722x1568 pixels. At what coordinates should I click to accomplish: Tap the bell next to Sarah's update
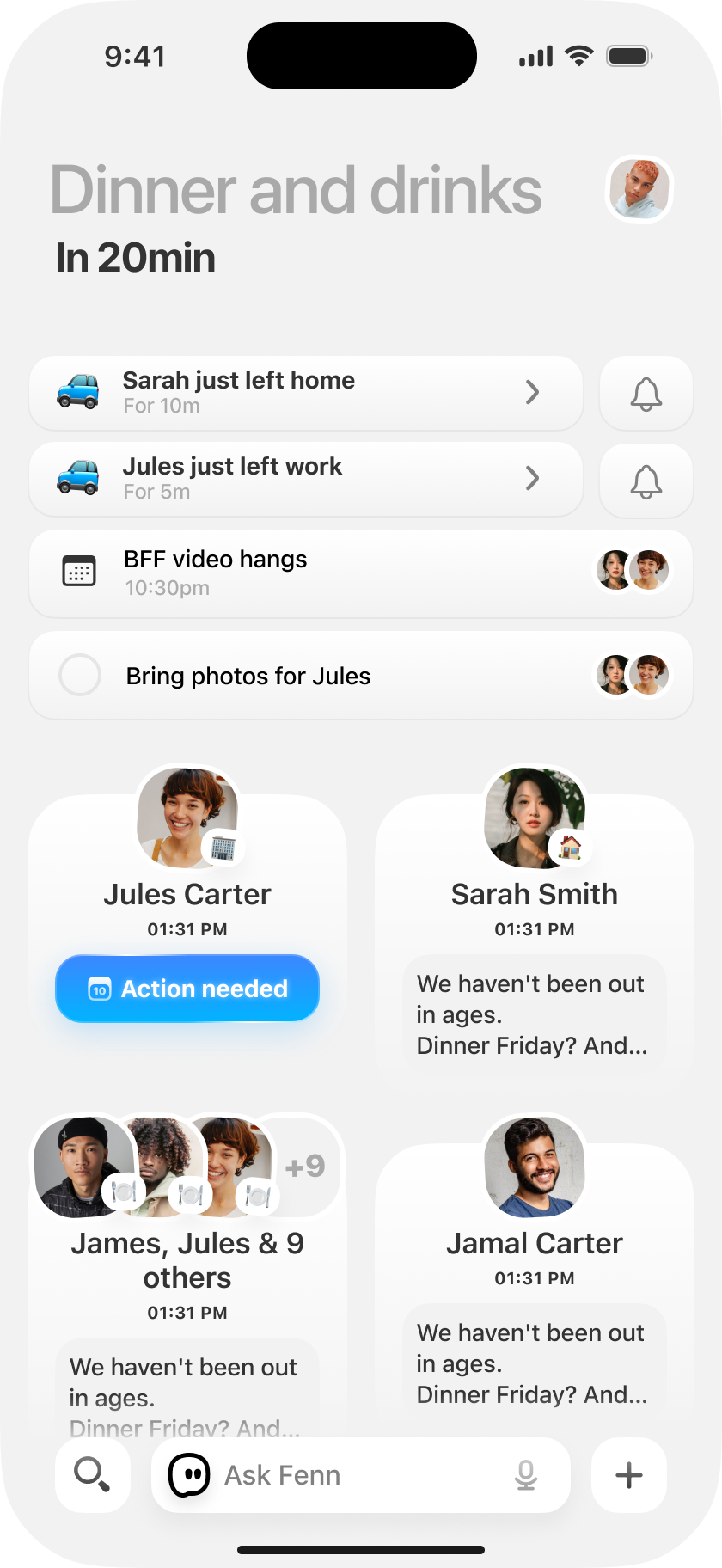tap(646, 394)
